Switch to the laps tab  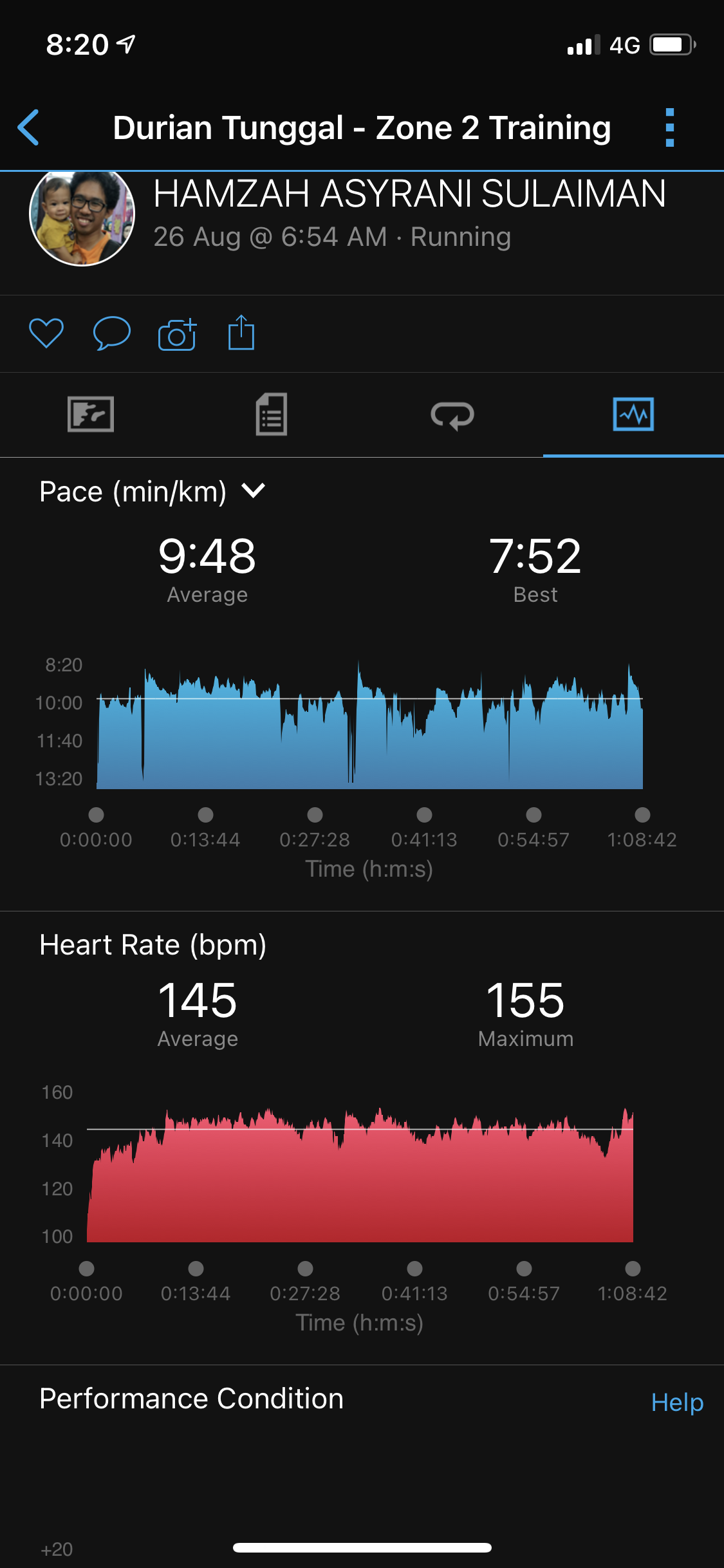click(452, 414)
